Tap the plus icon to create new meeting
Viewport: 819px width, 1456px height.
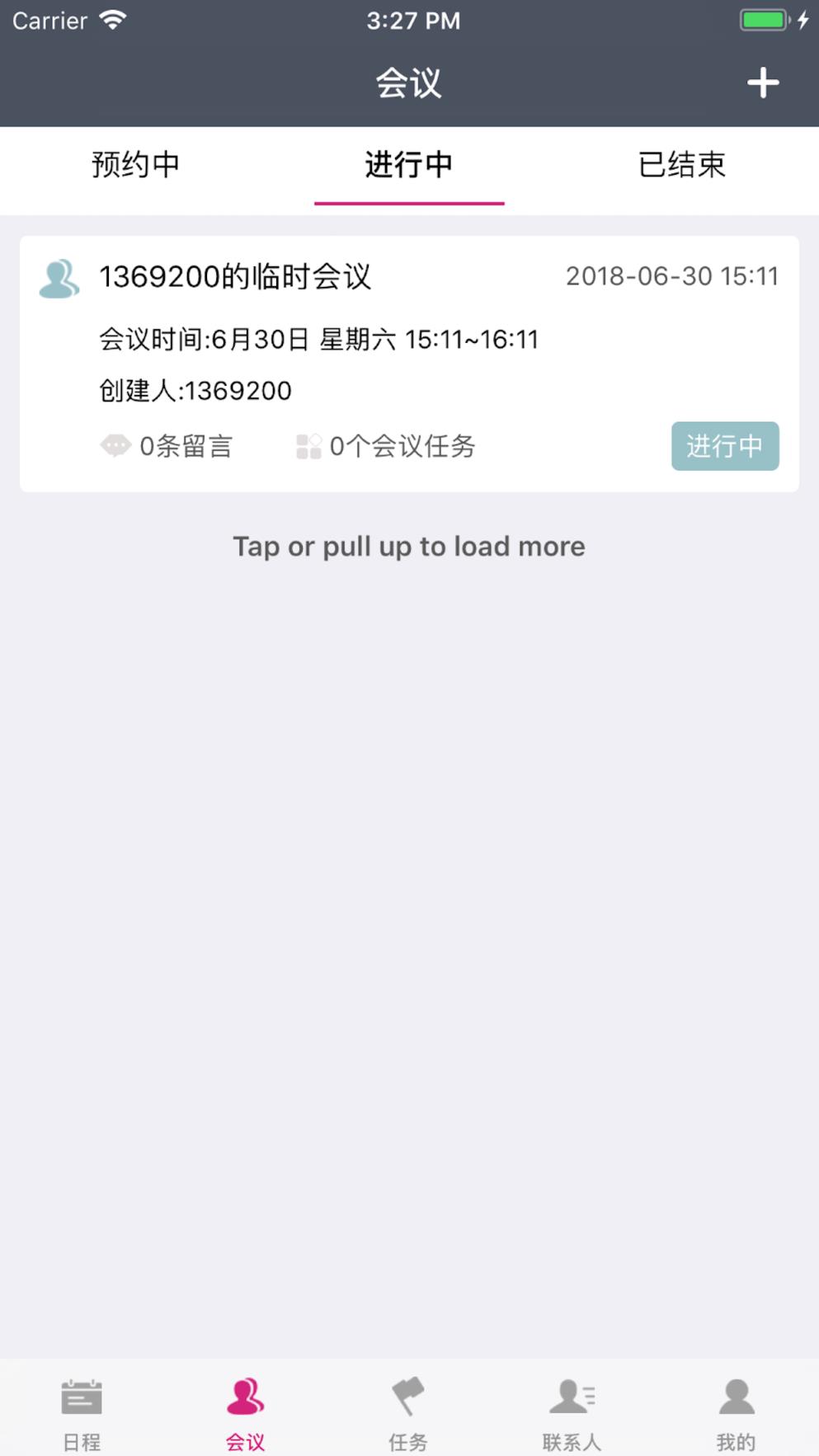[x=763, y=82]
